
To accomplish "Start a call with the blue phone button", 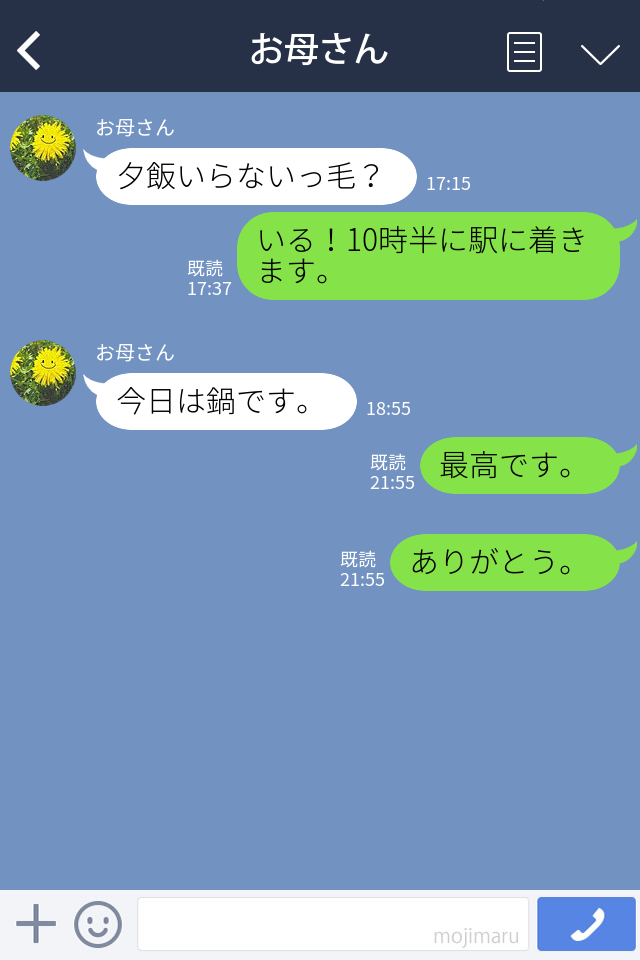I will [586, 923].
